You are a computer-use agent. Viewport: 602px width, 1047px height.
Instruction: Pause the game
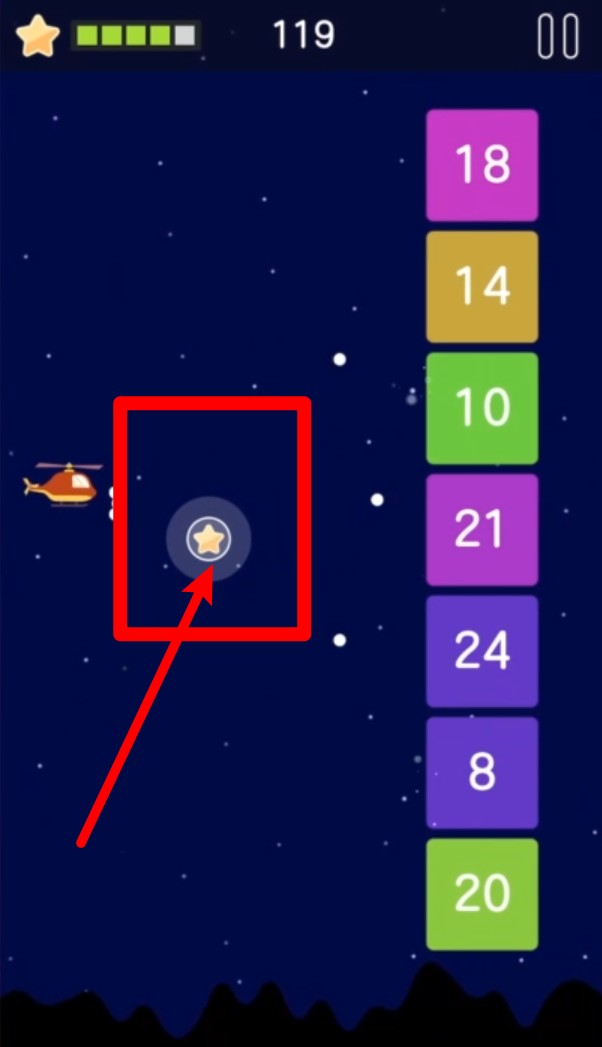click(558, 36)
